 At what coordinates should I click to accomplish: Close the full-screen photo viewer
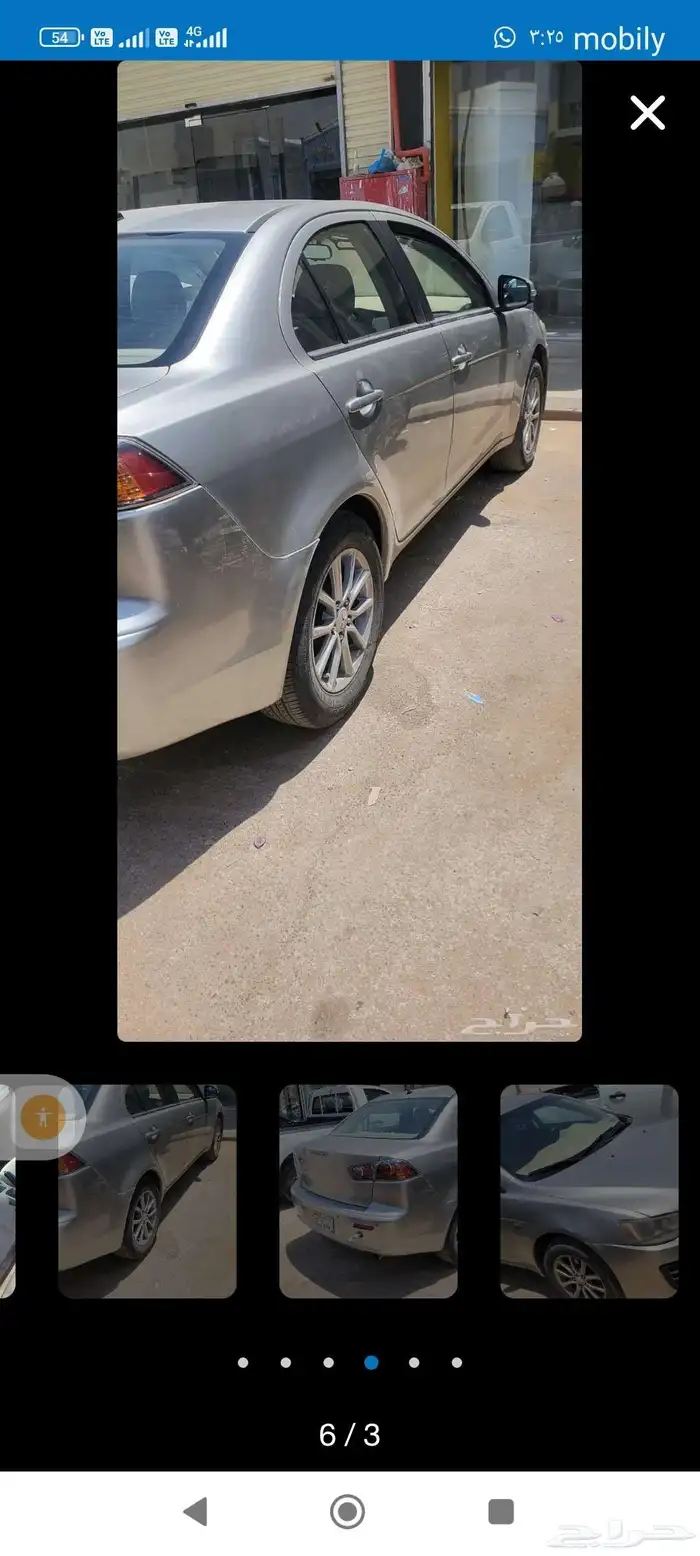coord(647,113)
